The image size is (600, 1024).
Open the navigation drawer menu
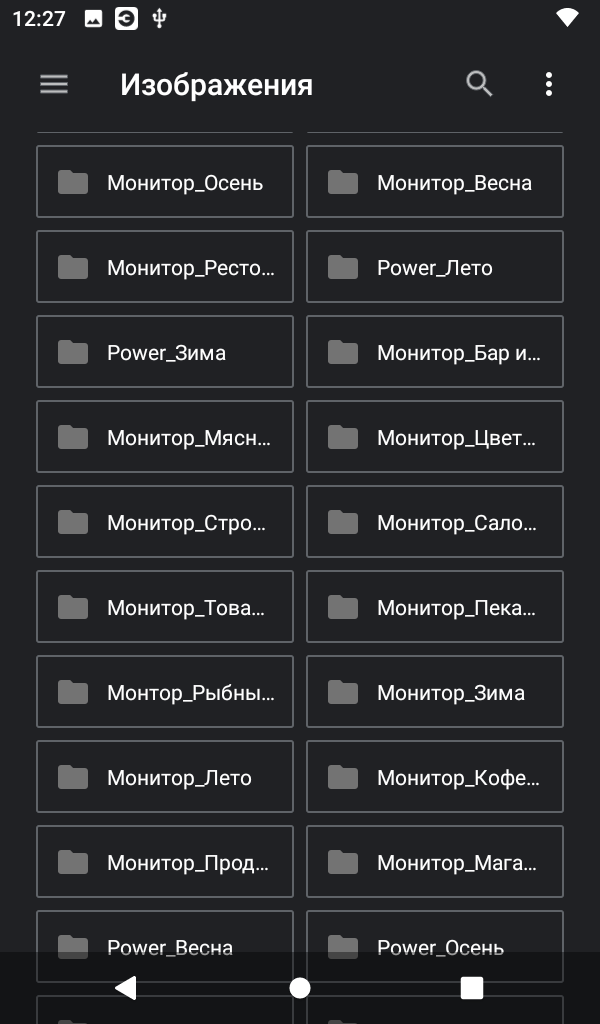pos(54,84)
